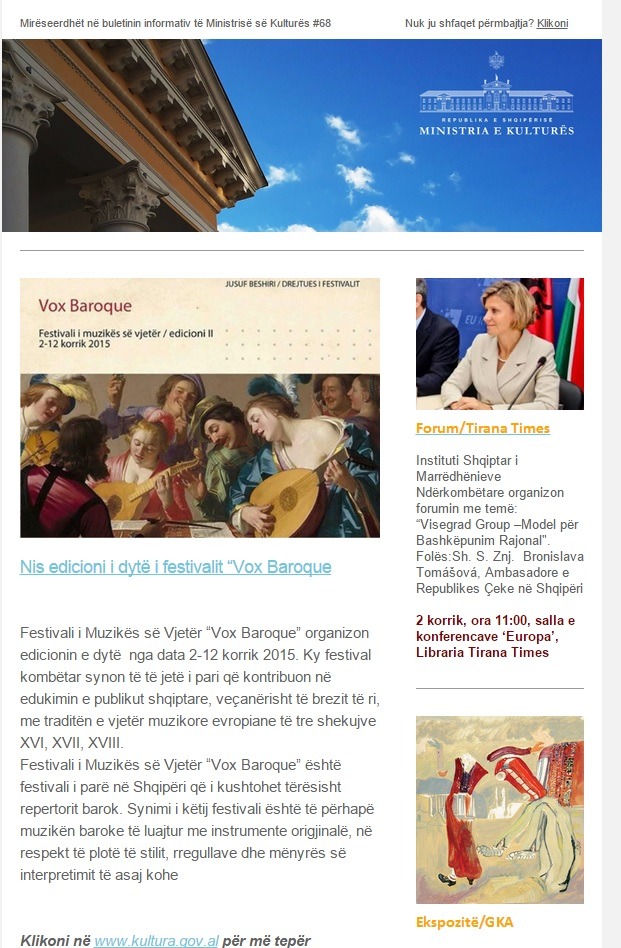The height and width of the screenshot is (948, 621).
Task: Tap the Klikoni link at the top
Action: [x=552, y=23]
